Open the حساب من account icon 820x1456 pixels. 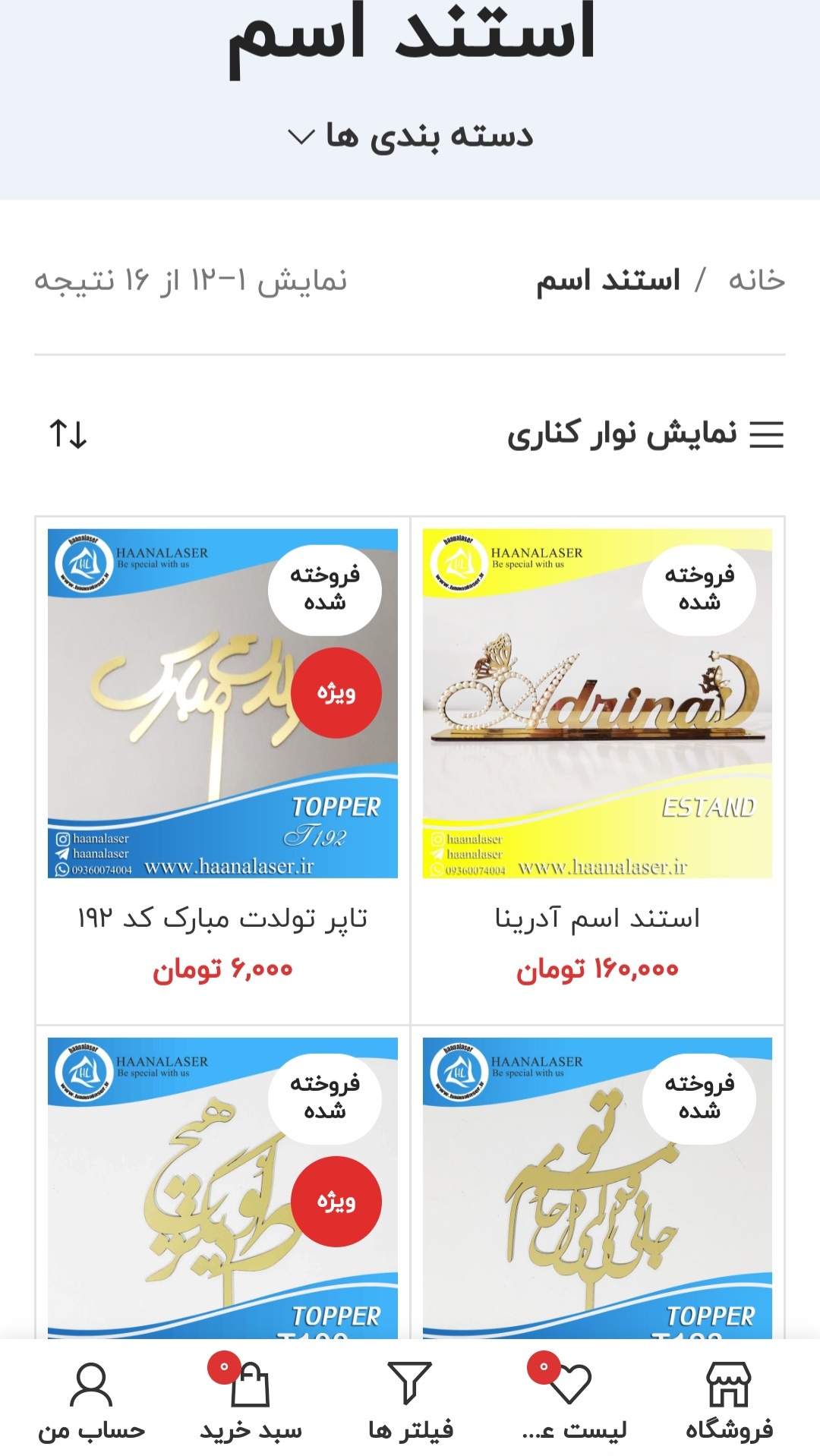point(91,1395)
